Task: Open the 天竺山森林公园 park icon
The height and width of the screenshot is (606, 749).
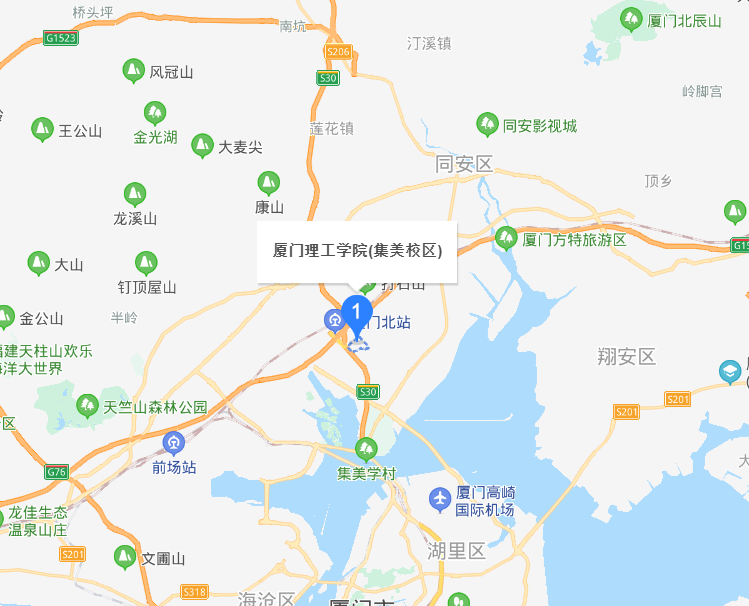Action: tap(88, 406)
